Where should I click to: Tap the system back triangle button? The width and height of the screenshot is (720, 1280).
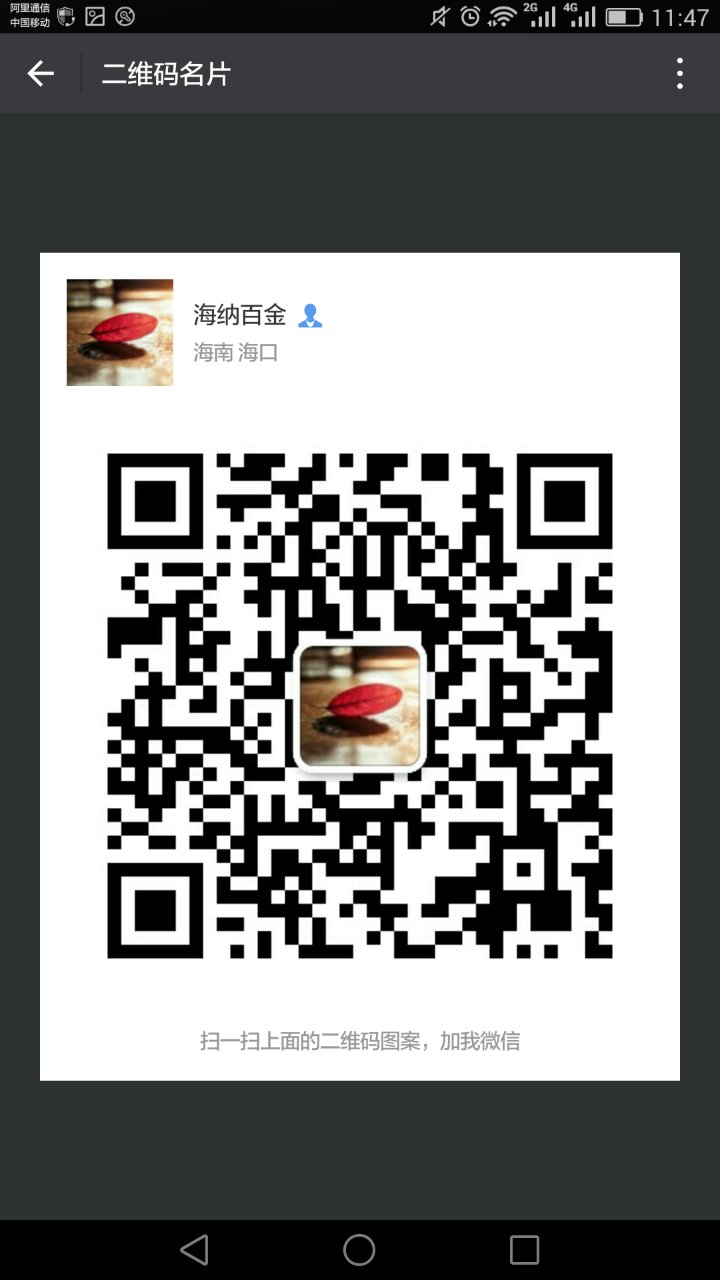tap(195, 1249)
